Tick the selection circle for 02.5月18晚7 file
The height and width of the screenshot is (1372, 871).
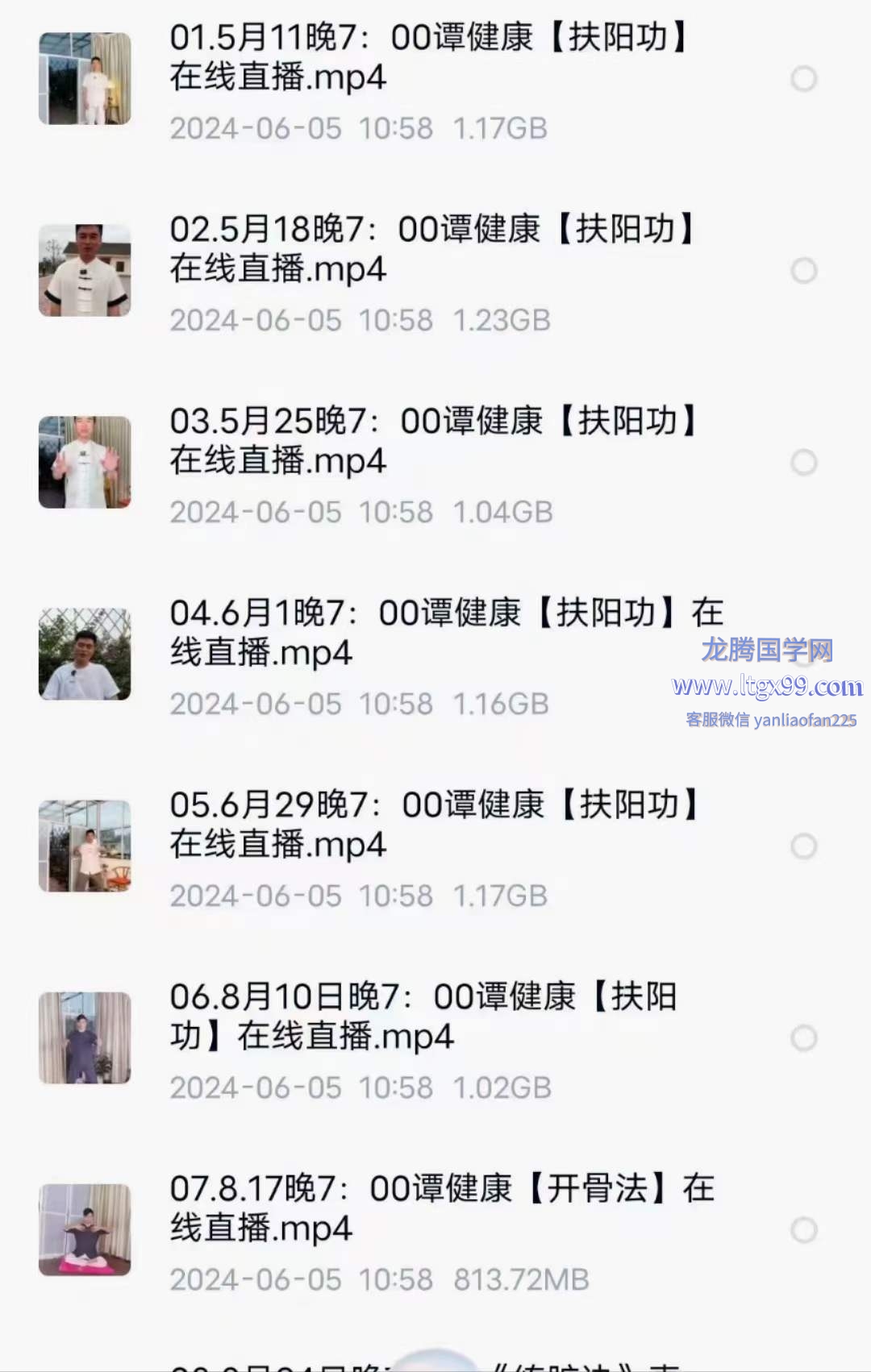pyautogui.click(x=803, y=271)
